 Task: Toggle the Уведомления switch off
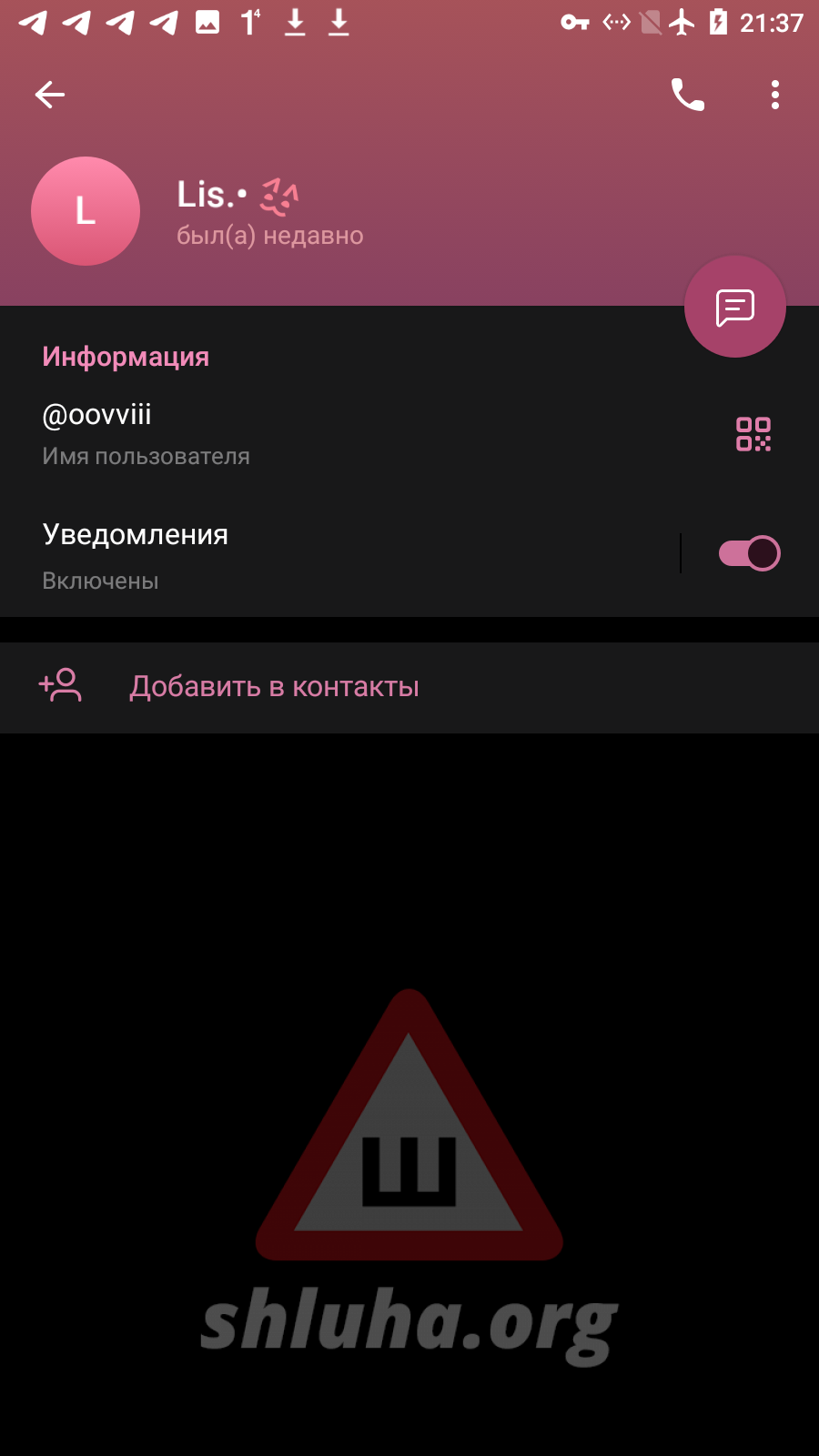tap(749, 553)
